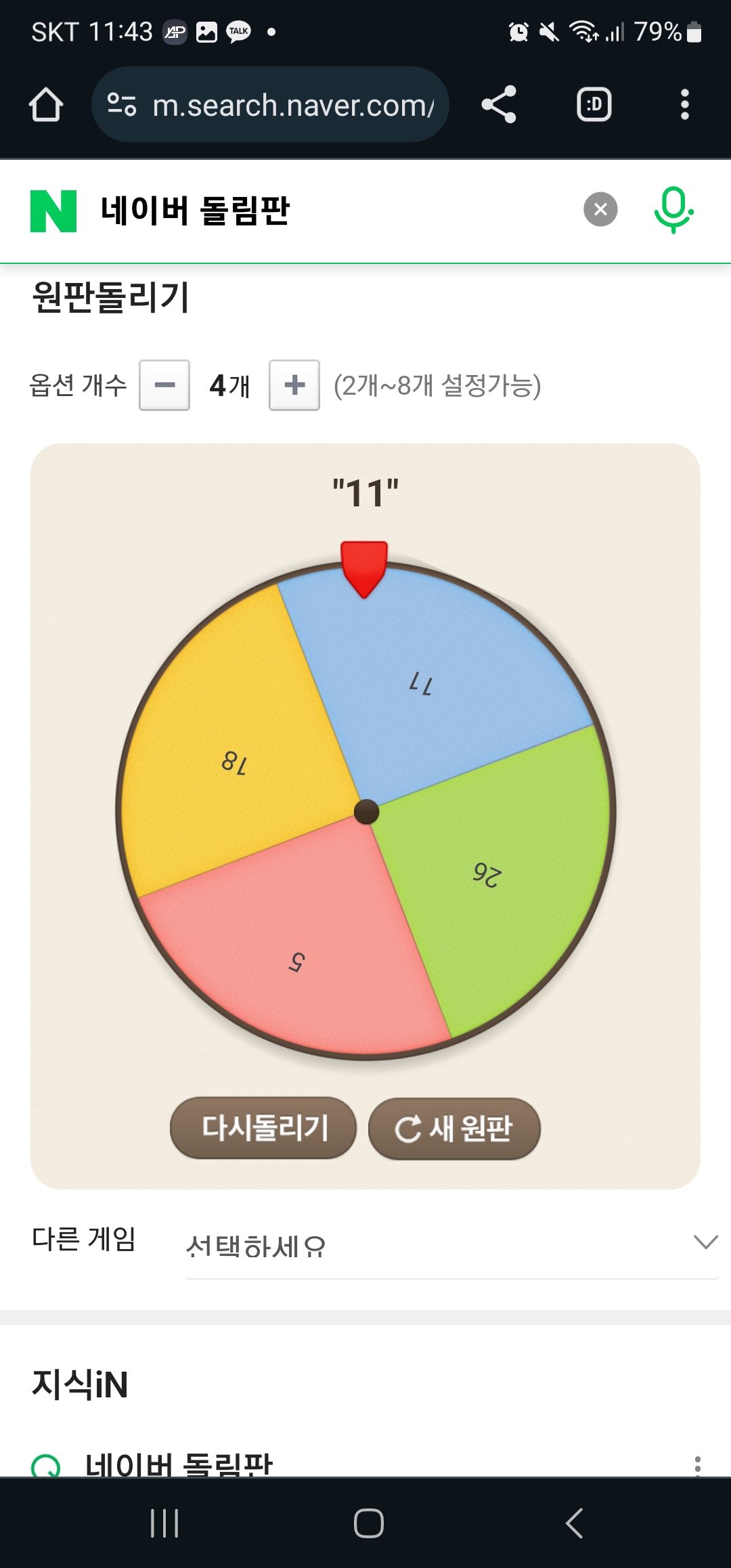The height and width of the screenshot is (1568, 731).
Task: Spin the wheel again with 다시돌리기
Action: coord(263,1128)
